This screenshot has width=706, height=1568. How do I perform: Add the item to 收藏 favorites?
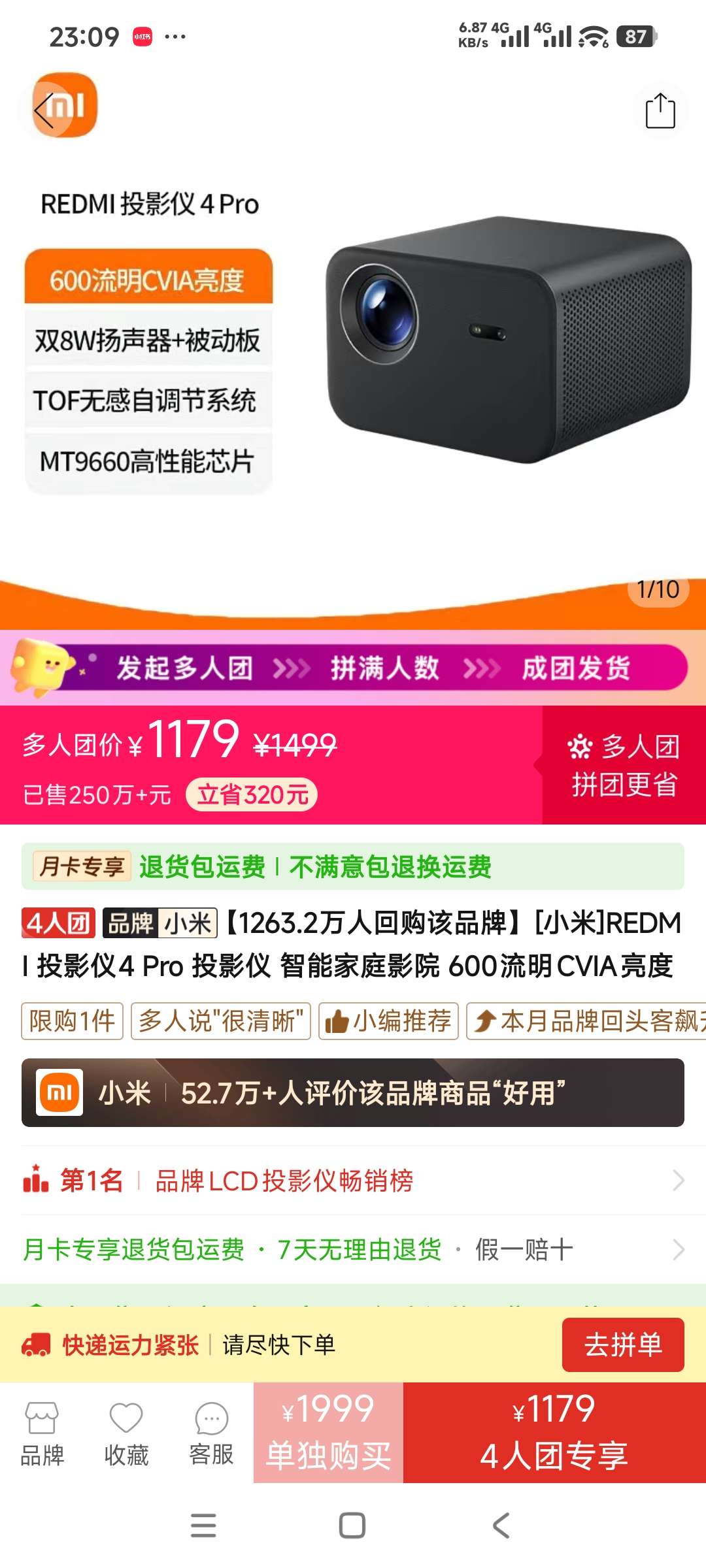tap(126, 1433)
